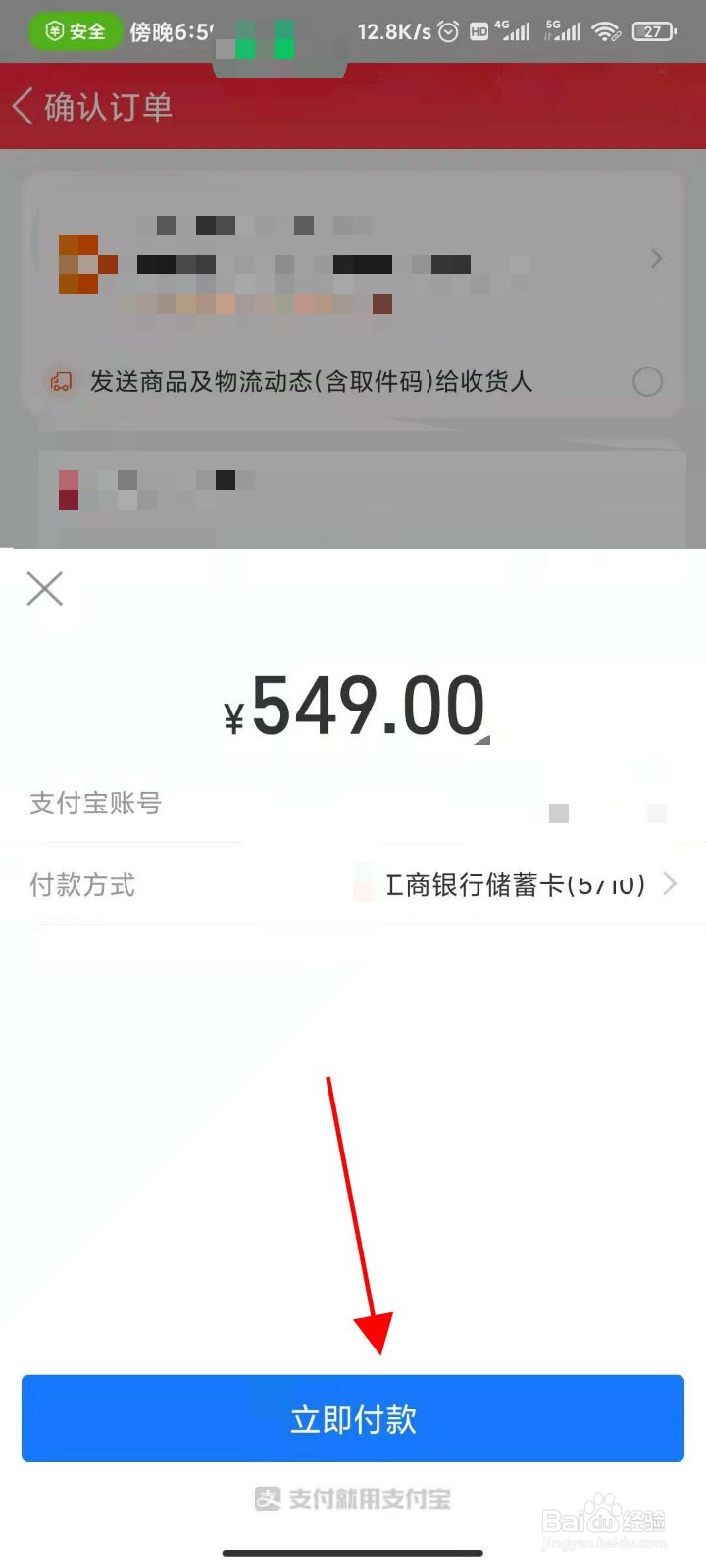Tap the HD icon in the status bar
The height and width of the screenshot is (1568, 706).
[479, 30]
